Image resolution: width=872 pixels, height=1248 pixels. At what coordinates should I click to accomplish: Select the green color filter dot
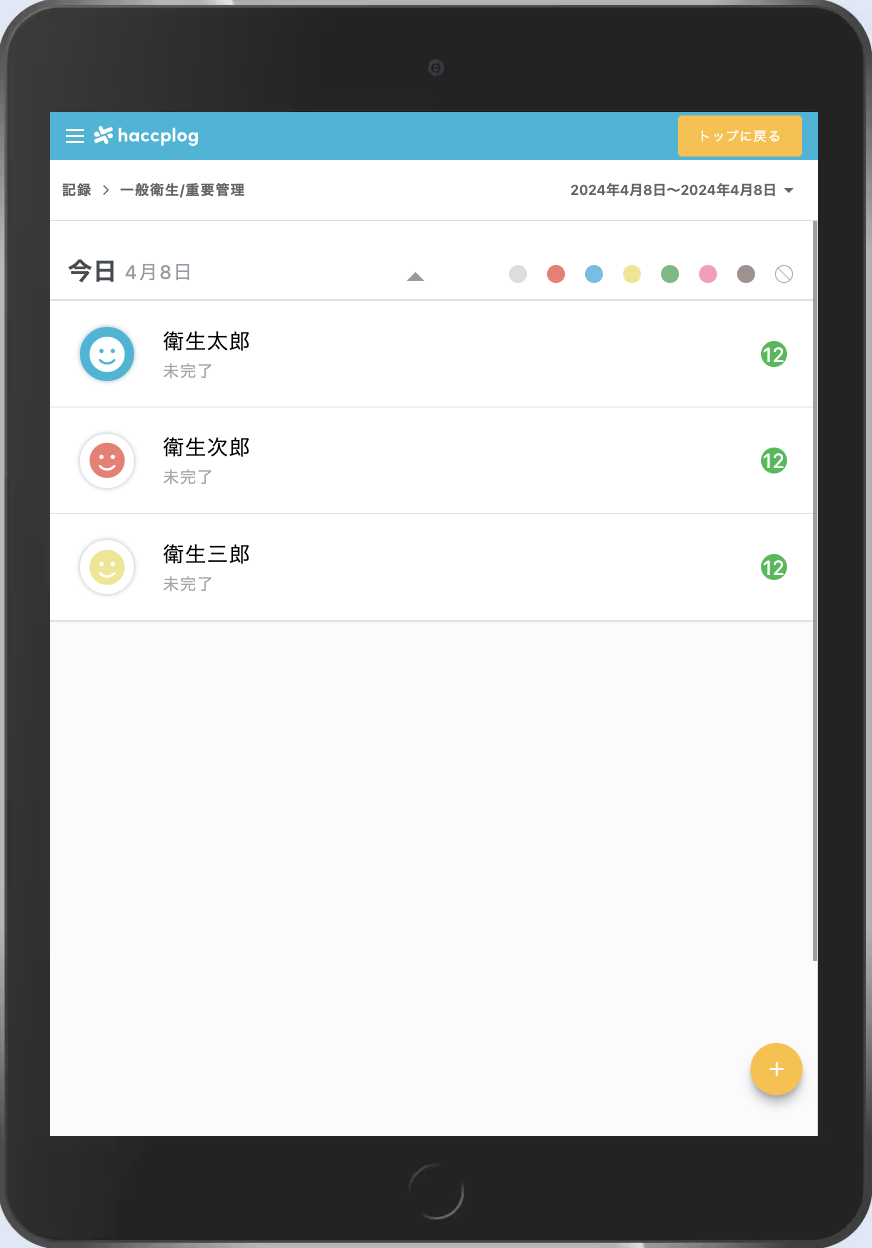pyautogui.click(x=670, y=274)
